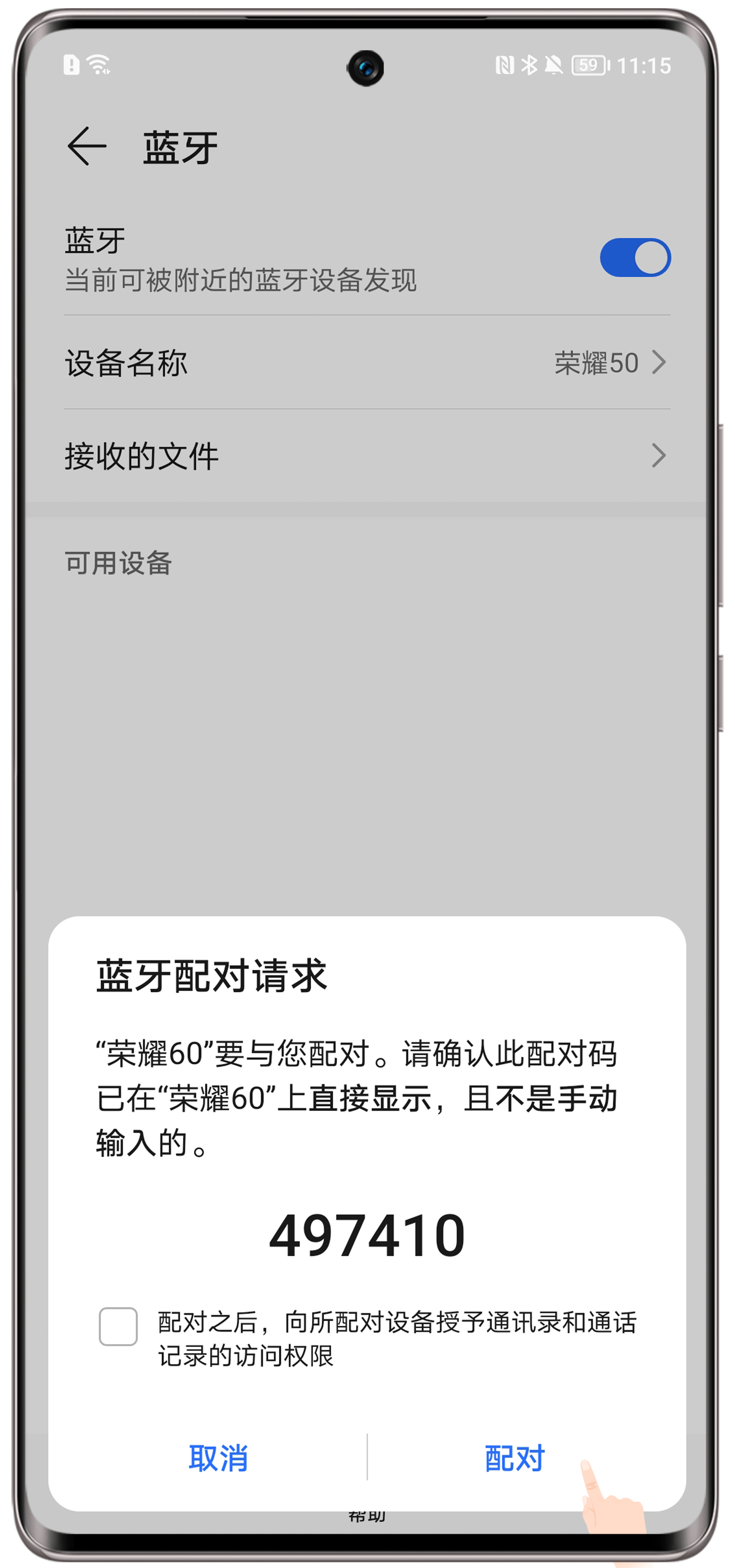Confirm pairing with the 配对 button
The height and width of the screenshot is (1568, 735).
point(514,1459)
